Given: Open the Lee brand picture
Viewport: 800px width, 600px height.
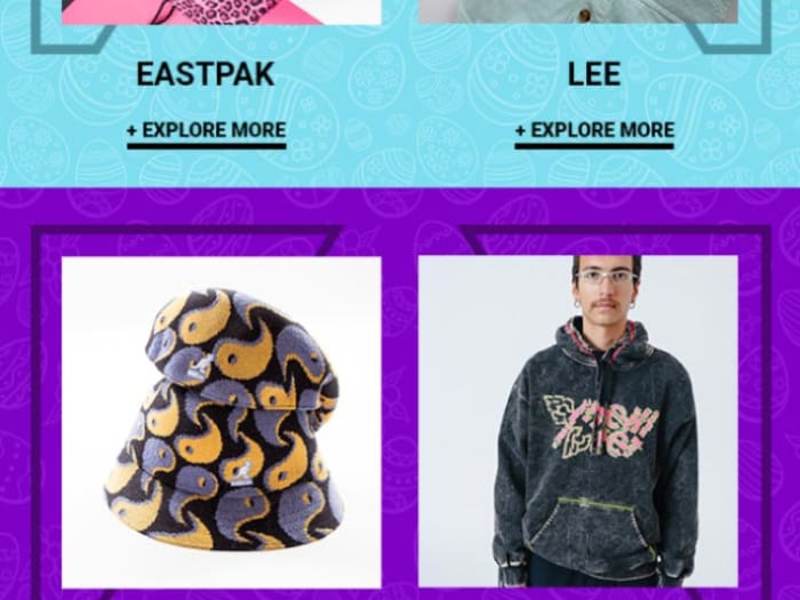Looking at the screenshot, I should [578, 11].
